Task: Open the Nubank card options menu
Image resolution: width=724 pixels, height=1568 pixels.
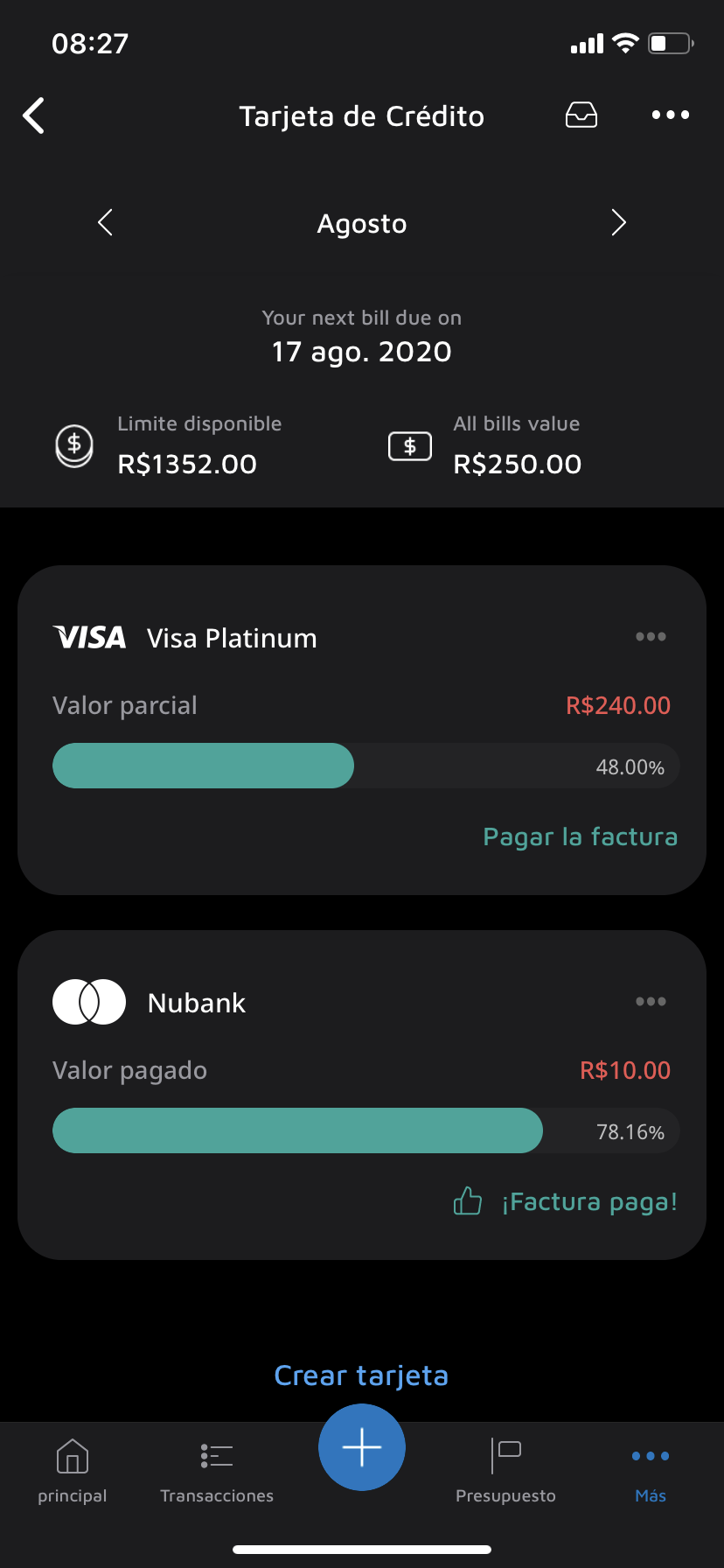Action: pyautogui.click(x=651, y=1001)
